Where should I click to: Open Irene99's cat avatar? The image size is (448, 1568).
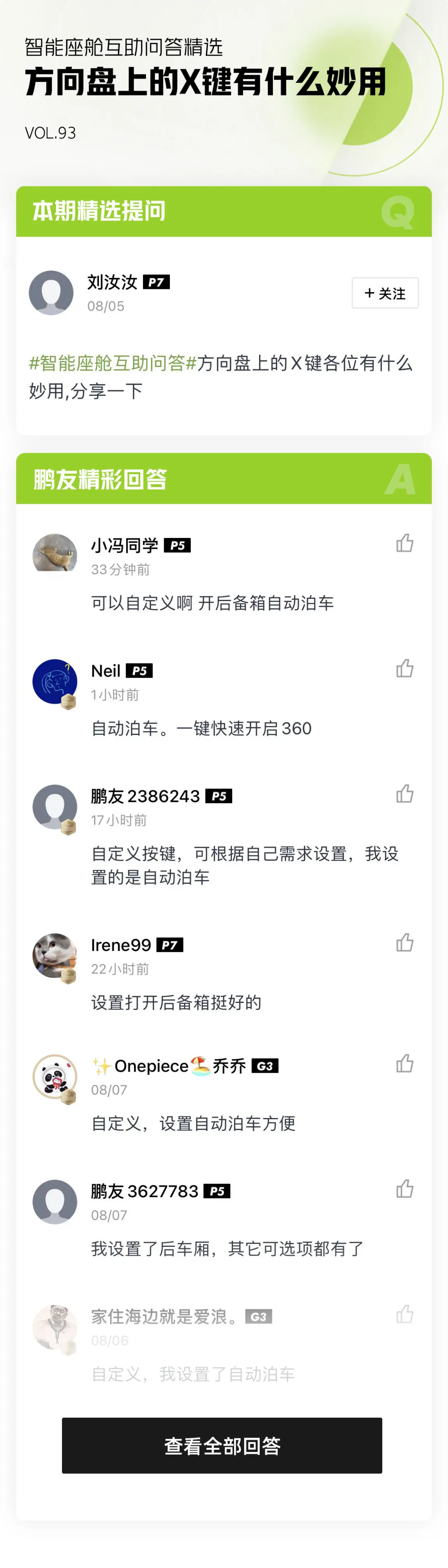(55, 956)
